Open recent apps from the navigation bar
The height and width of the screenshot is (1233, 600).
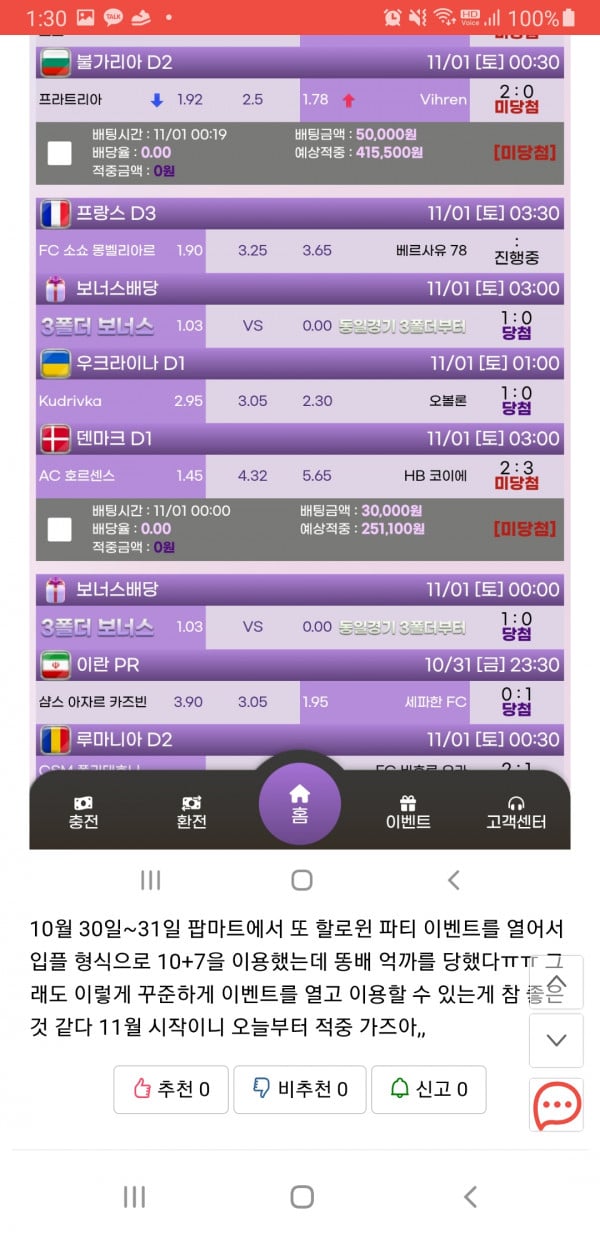[134, 1196]
